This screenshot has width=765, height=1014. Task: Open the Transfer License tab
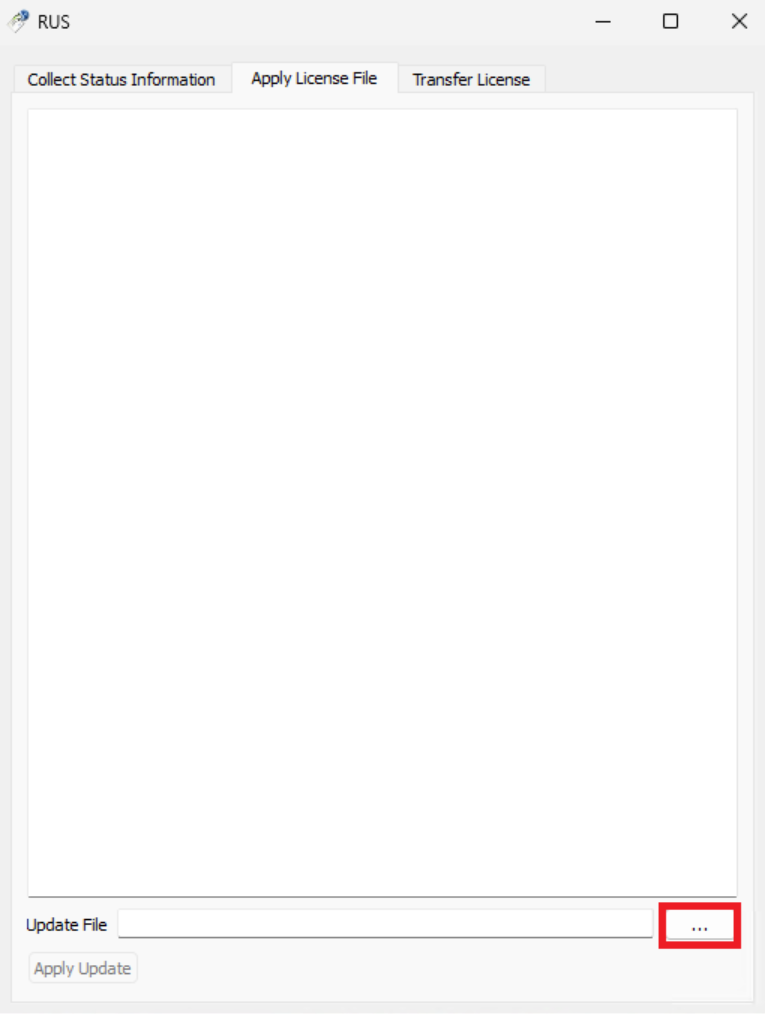pyautogui.click(x=471, y=80)
